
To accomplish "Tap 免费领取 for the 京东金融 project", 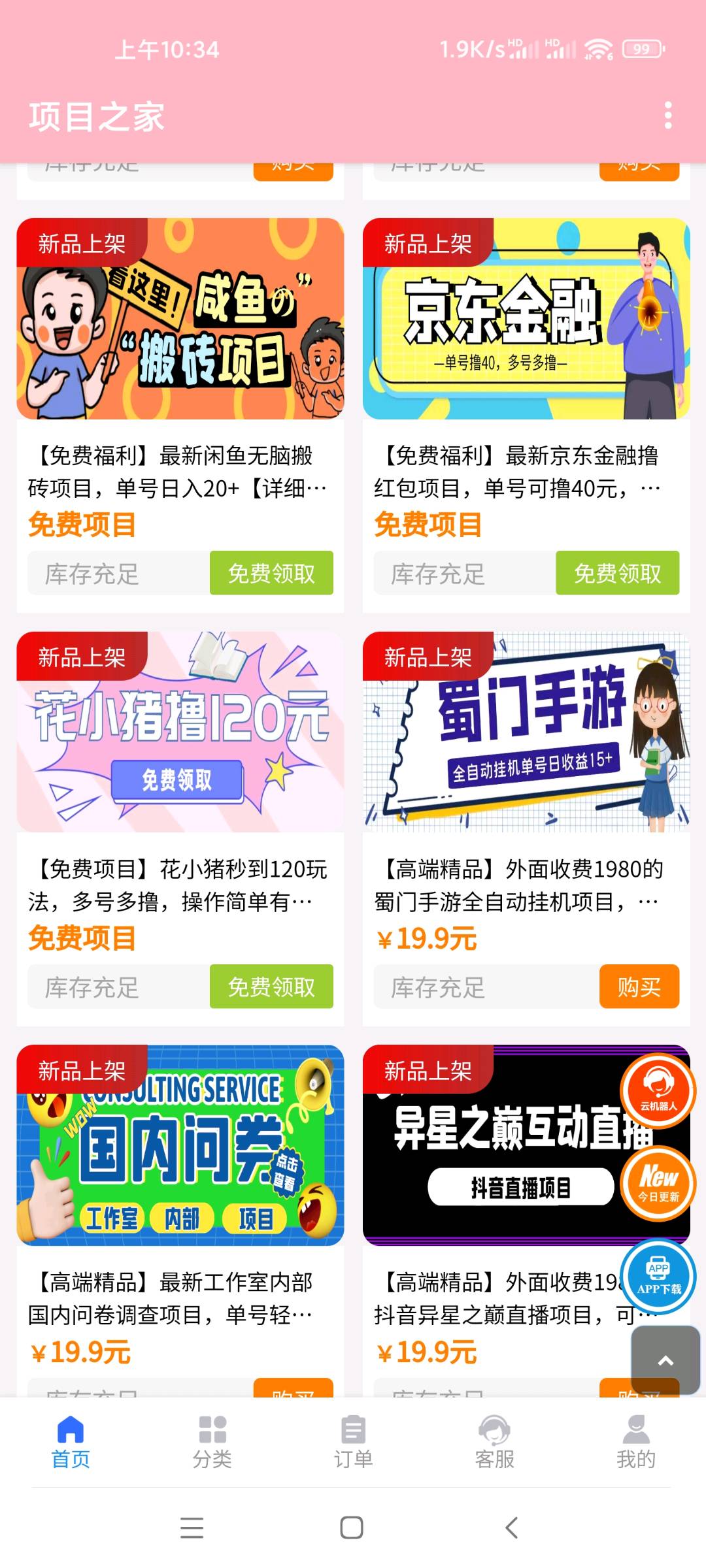I will coord(617,573).
